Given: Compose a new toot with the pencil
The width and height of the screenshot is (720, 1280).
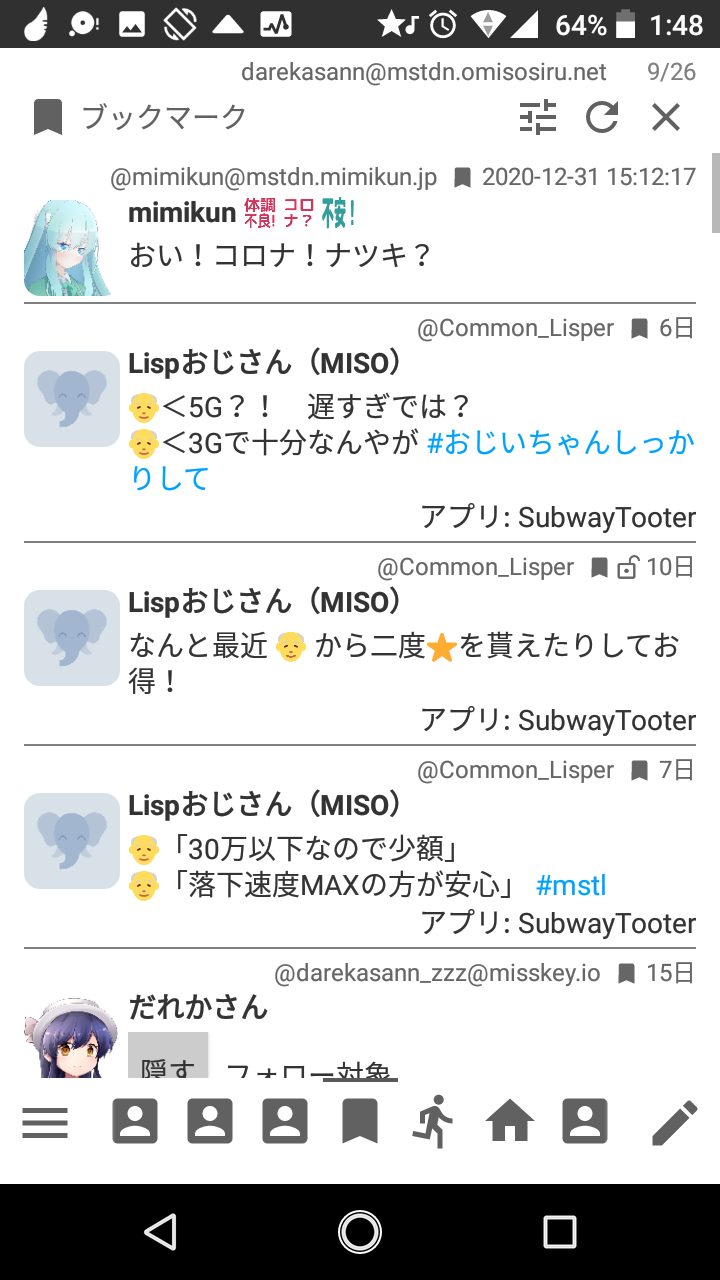Looking at the screenshot, I should tap(674, 1122).
